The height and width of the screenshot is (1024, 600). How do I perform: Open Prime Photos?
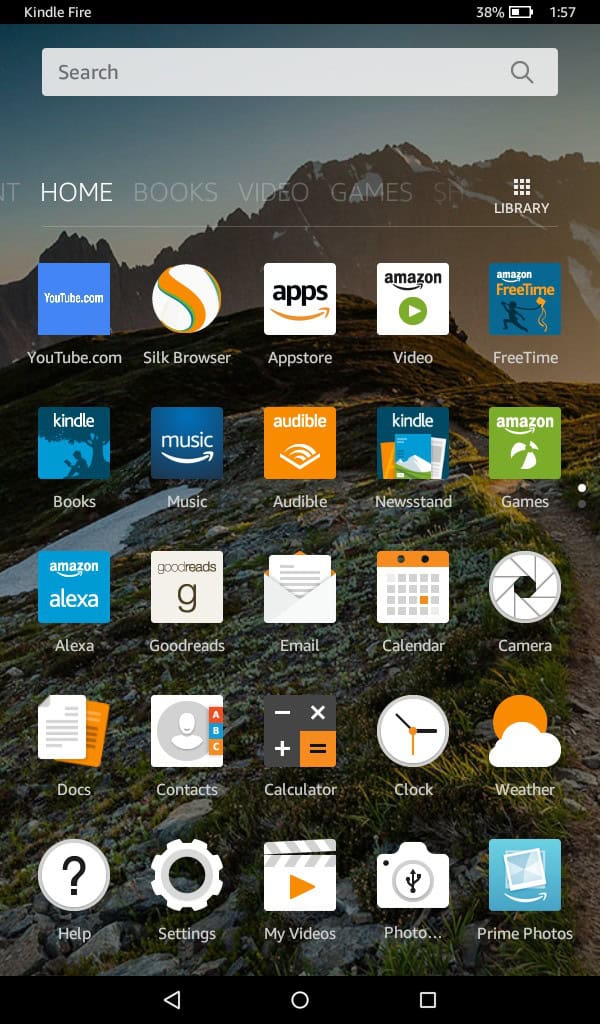tap(525, 875)
